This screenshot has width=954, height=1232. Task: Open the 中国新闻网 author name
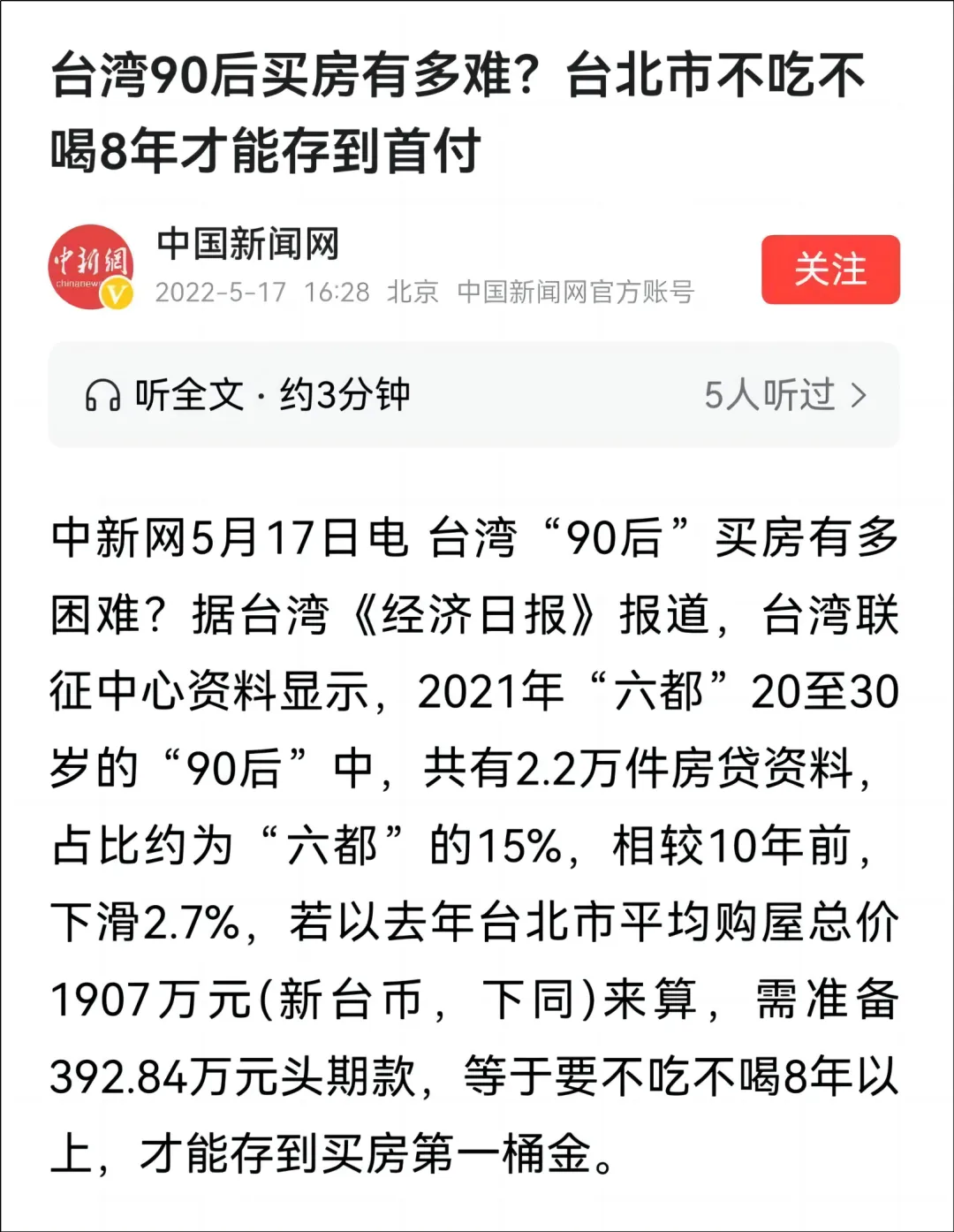(x=248, y=243)
